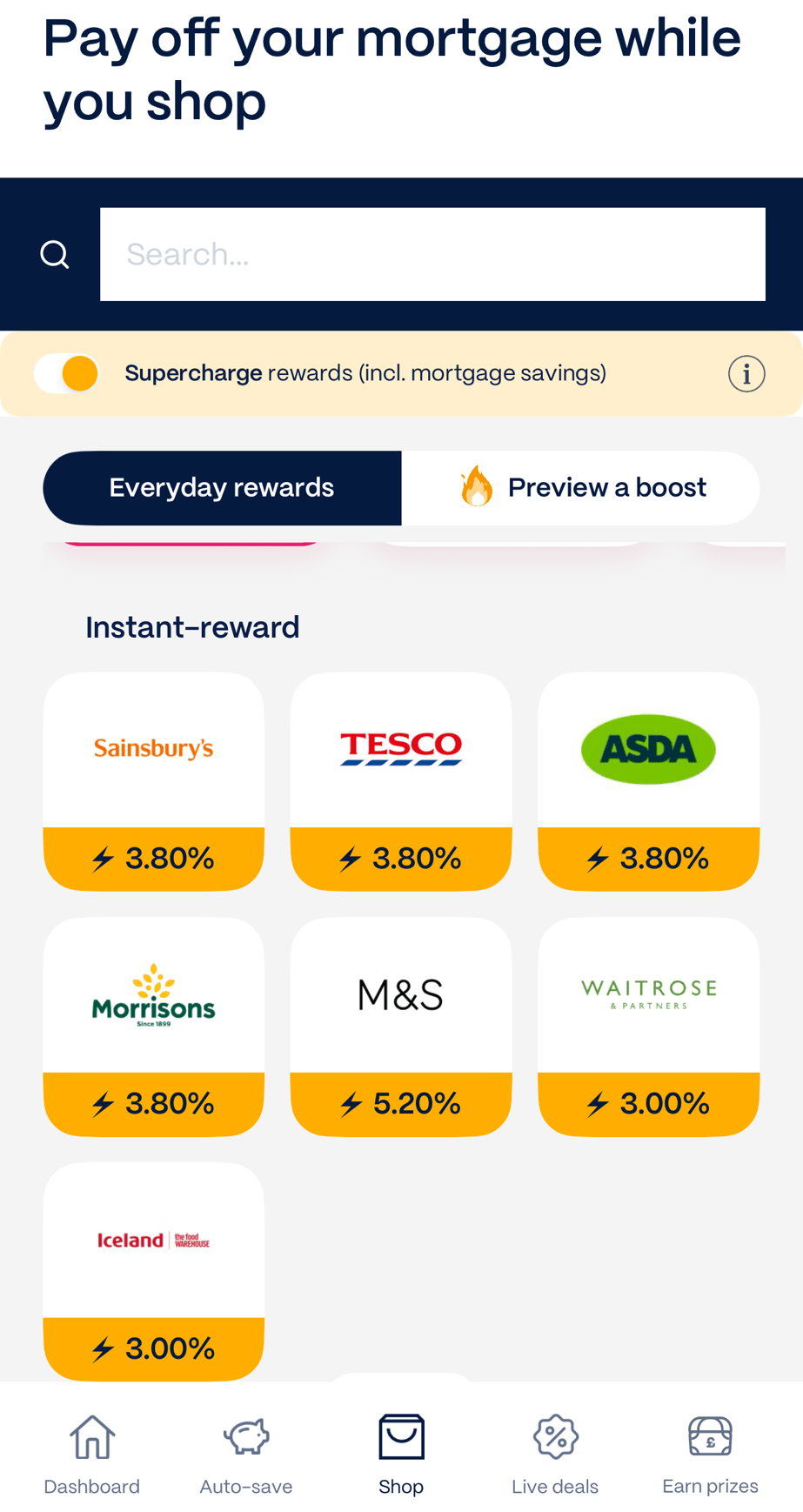Tap the Shop tab
803x1512 pixels.
pos(401,1454)
